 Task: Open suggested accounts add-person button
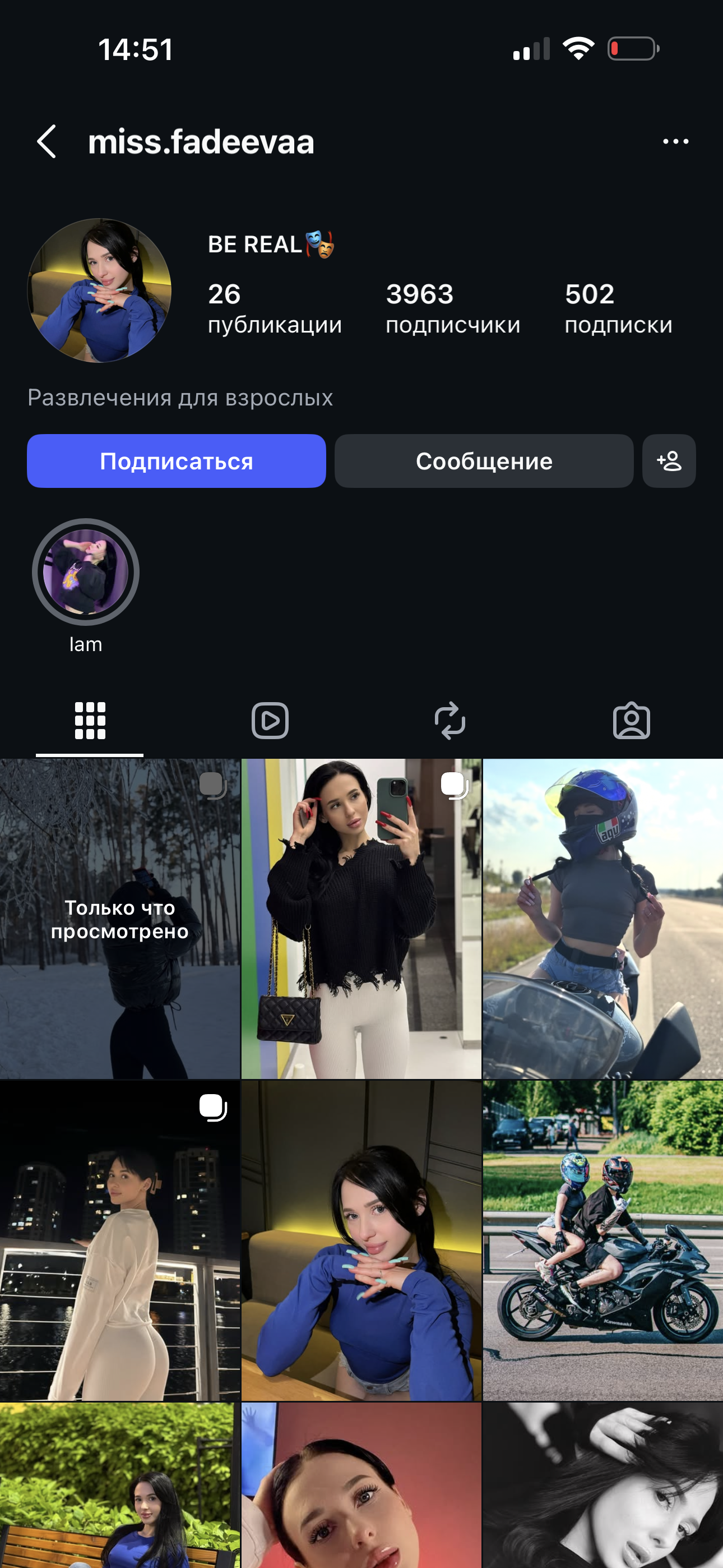pyautogui.click(x=669, y=461)
